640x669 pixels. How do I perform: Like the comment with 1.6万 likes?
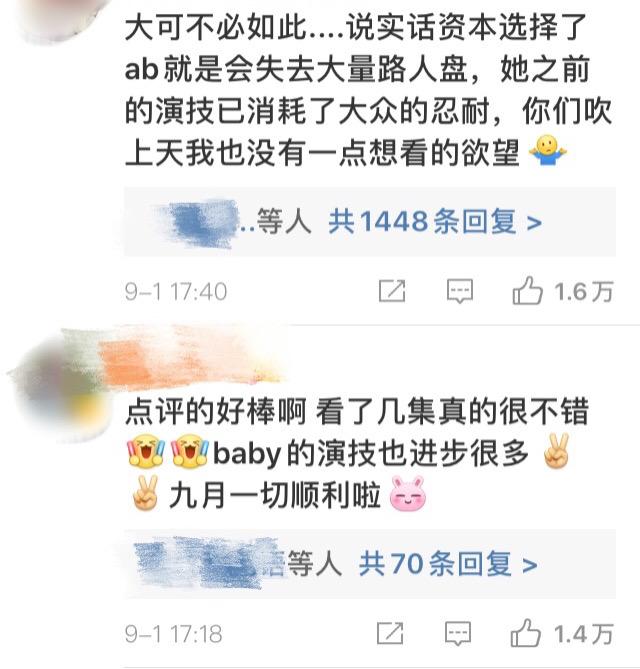click(x=527, y=292)
